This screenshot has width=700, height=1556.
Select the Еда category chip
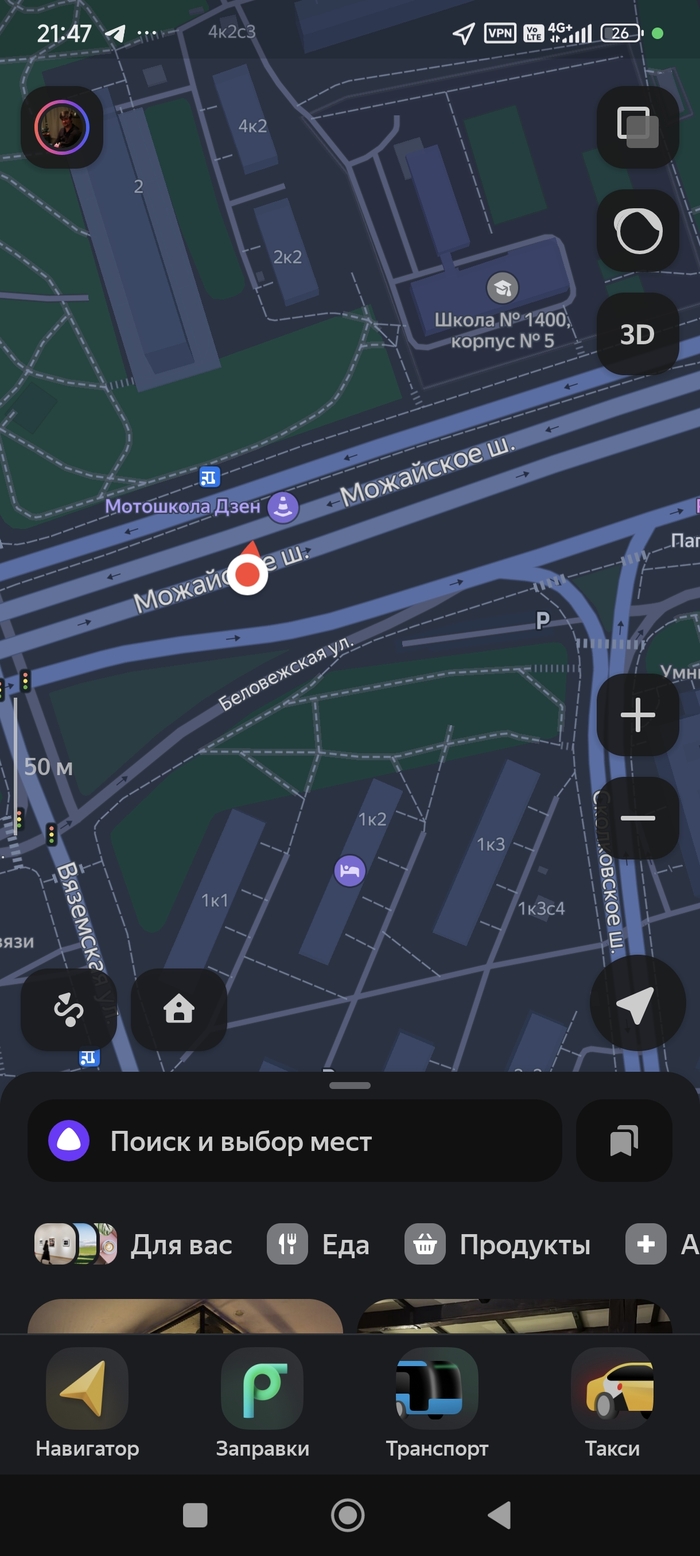pyautogui.click(x=319, y=1245)
